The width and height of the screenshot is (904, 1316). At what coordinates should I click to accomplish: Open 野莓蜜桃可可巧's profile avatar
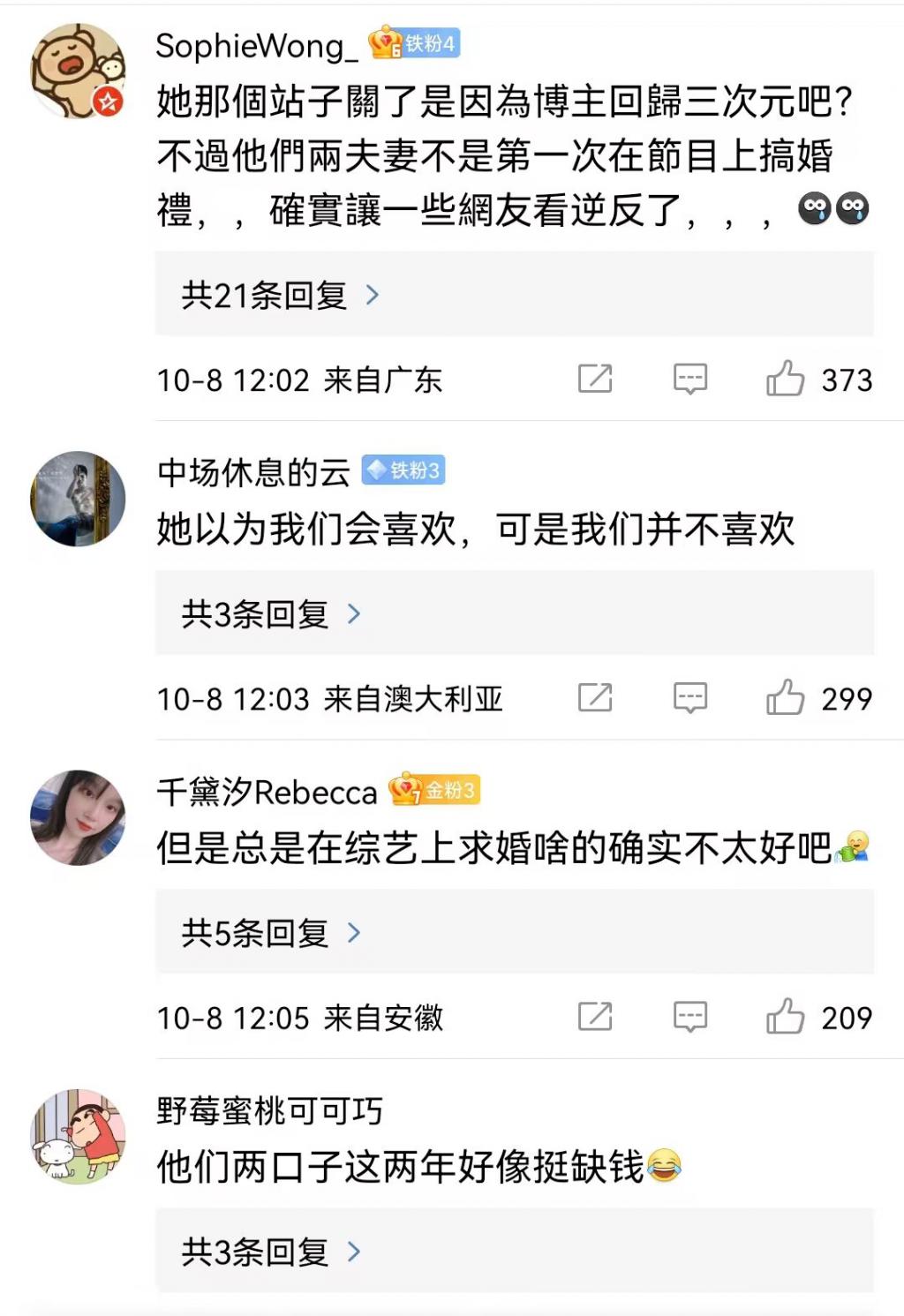tap(78, 1136)
